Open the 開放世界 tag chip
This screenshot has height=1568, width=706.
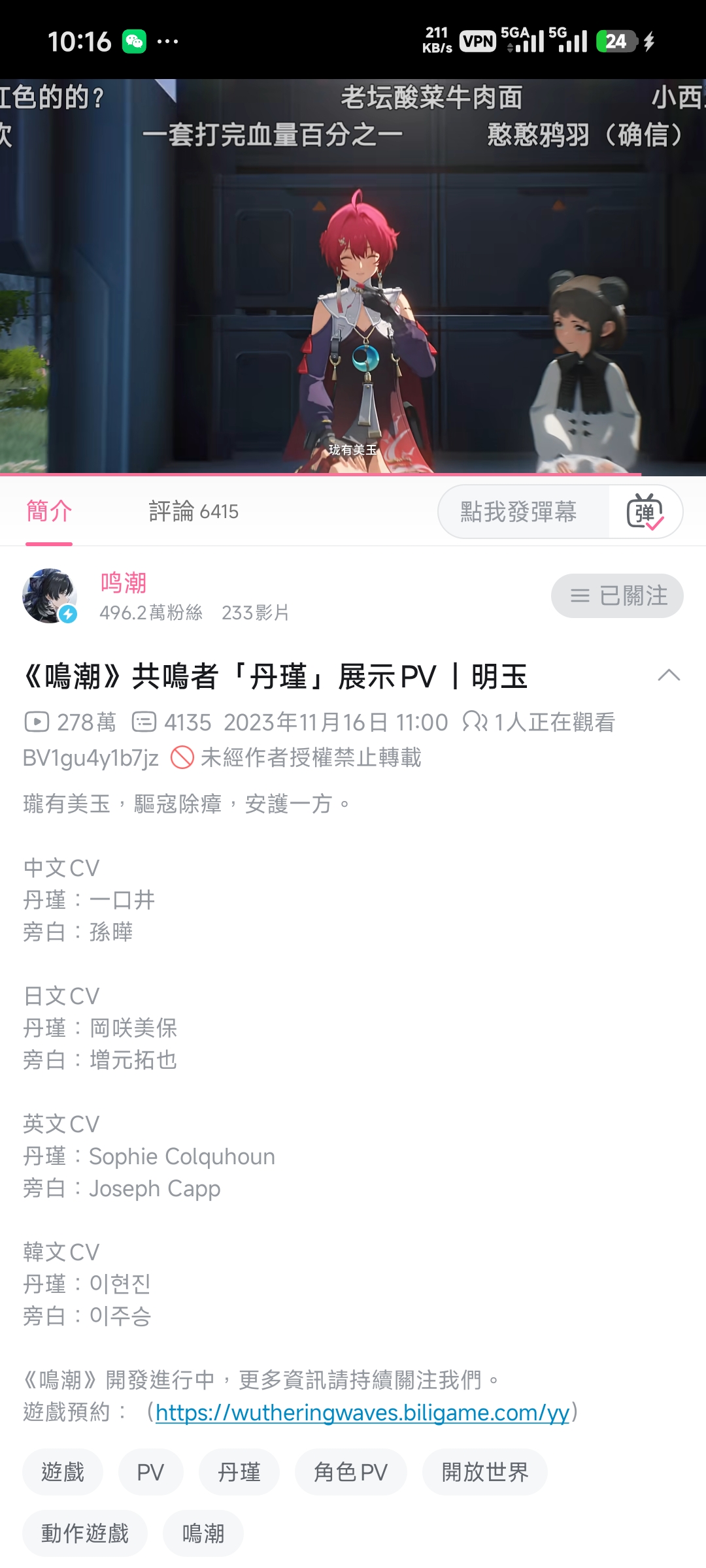click(x=485, y=1472)
